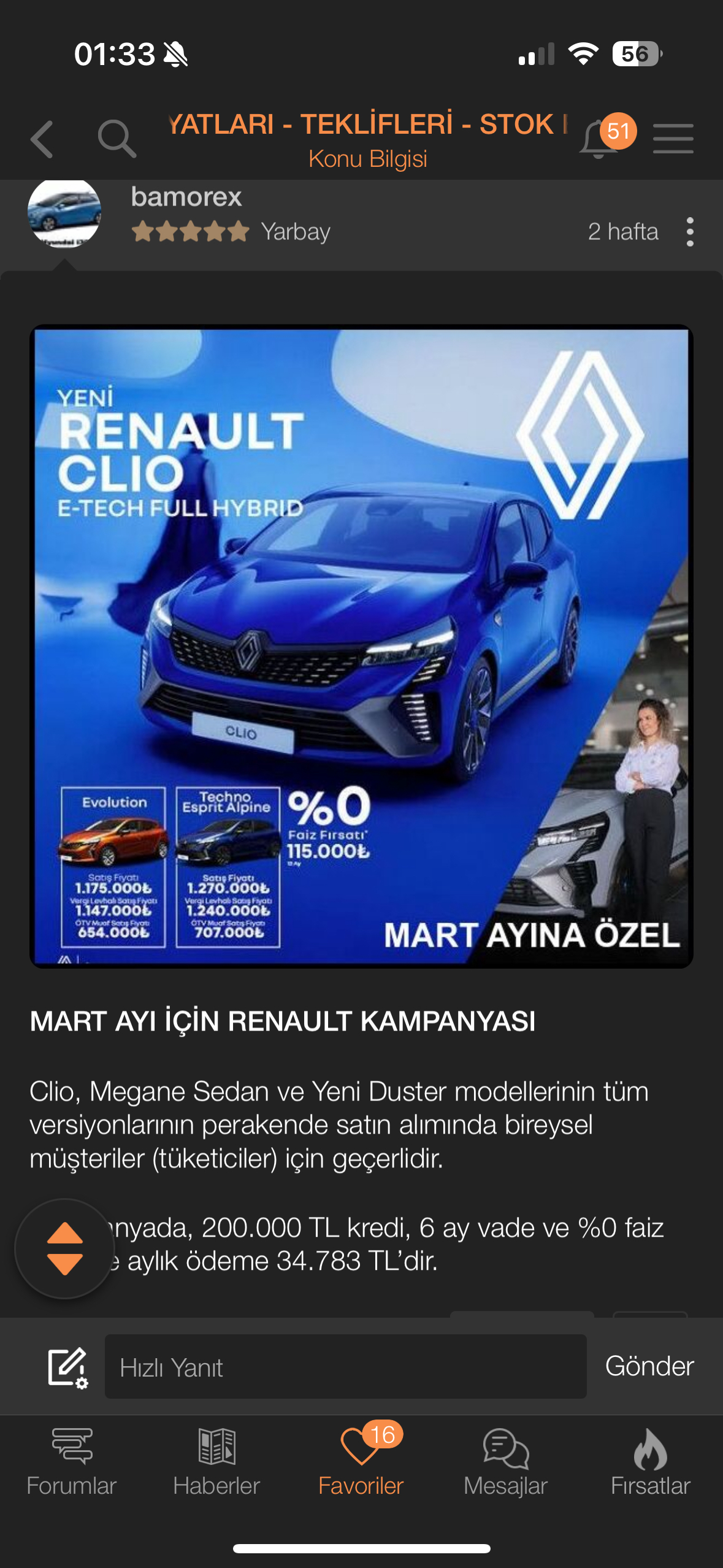Send reply with Gönder
This screenshot has width=723, height=1568.
pyautogui.click(x=649, y=1366)
